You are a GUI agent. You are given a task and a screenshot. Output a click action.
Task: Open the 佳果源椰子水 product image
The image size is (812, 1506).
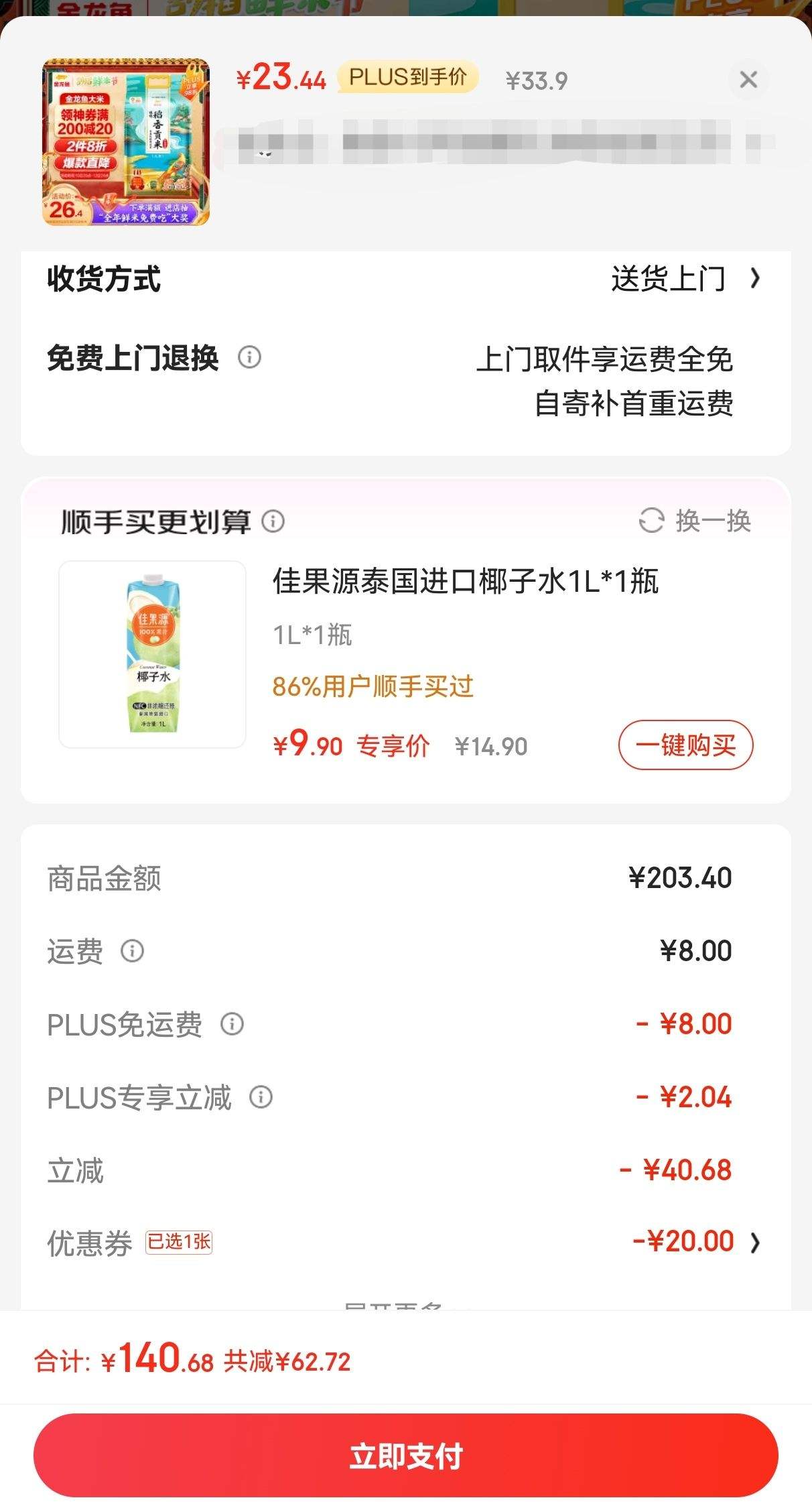tap(153, 653)
